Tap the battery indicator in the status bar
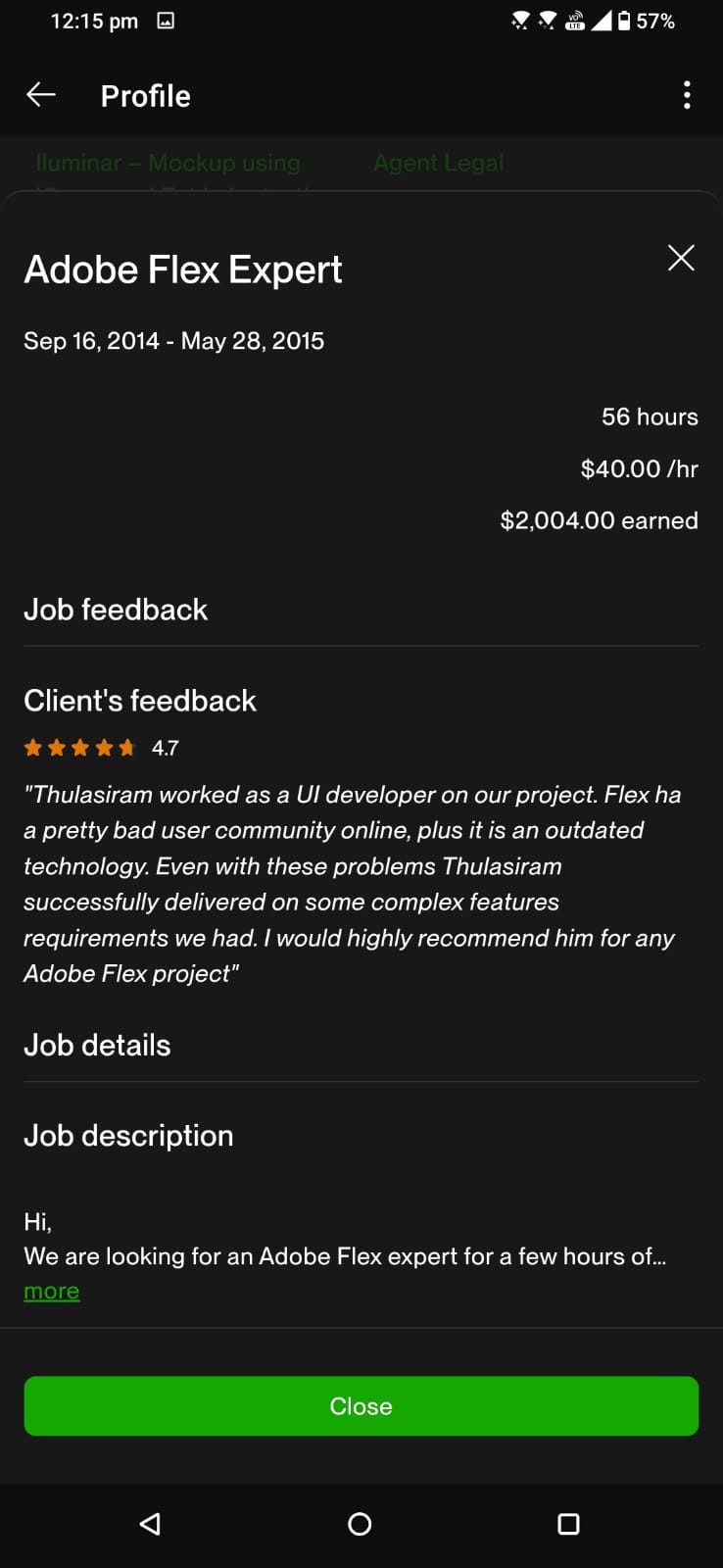 tap(624, 20)
